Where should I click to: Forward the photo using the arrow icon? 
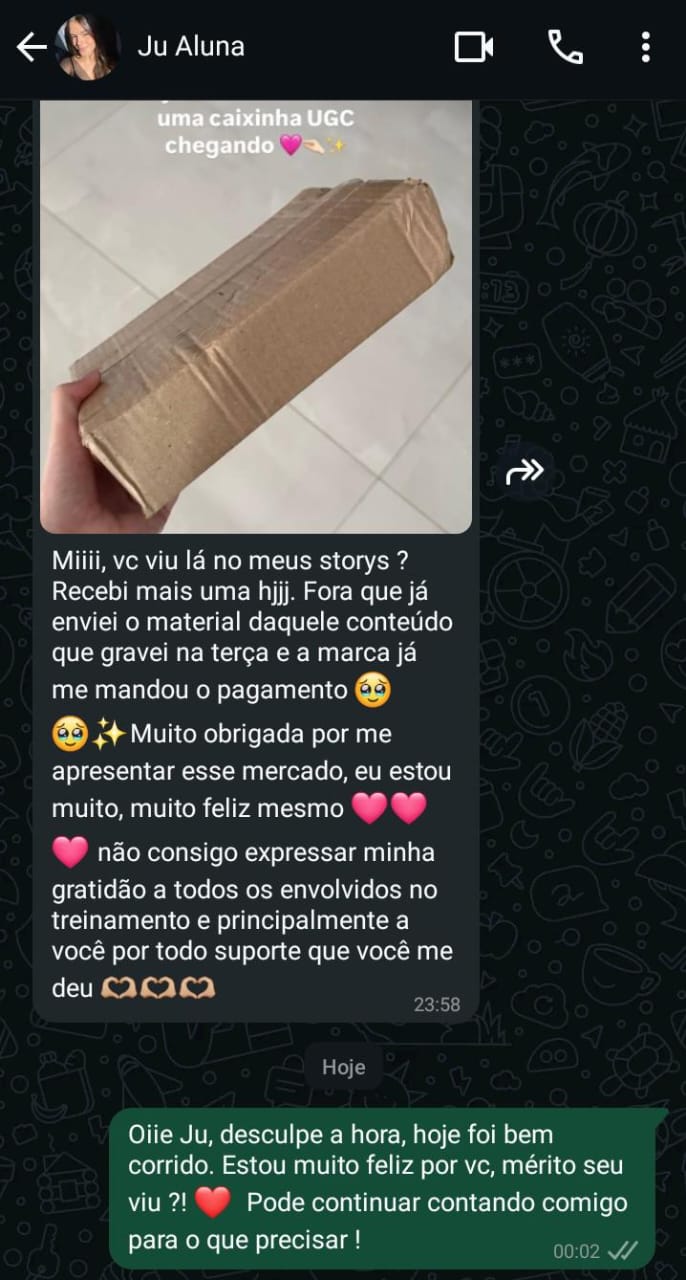click(x=525, y=471)
